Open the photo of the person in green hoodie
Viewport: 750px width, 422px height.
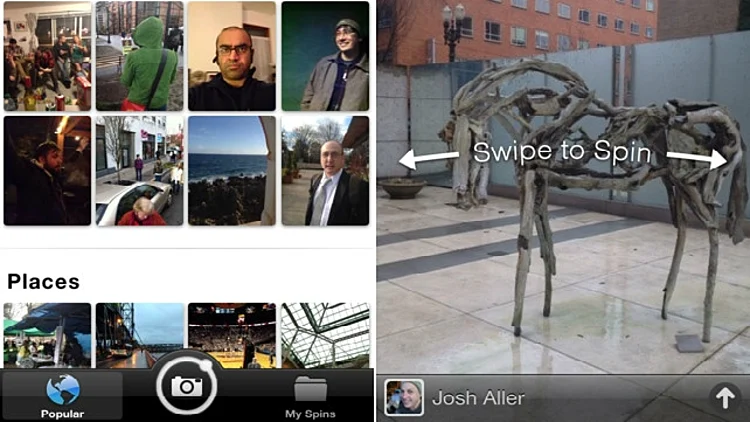pyautogui.click(x=140, y=56)
